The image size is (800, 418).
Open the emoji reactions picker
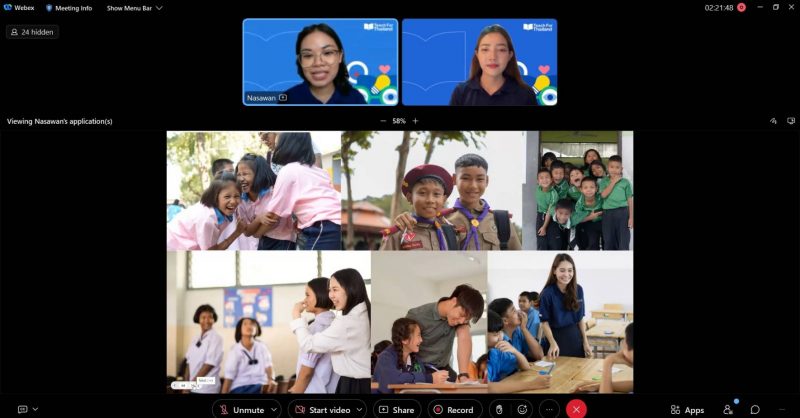coord(522,409)
